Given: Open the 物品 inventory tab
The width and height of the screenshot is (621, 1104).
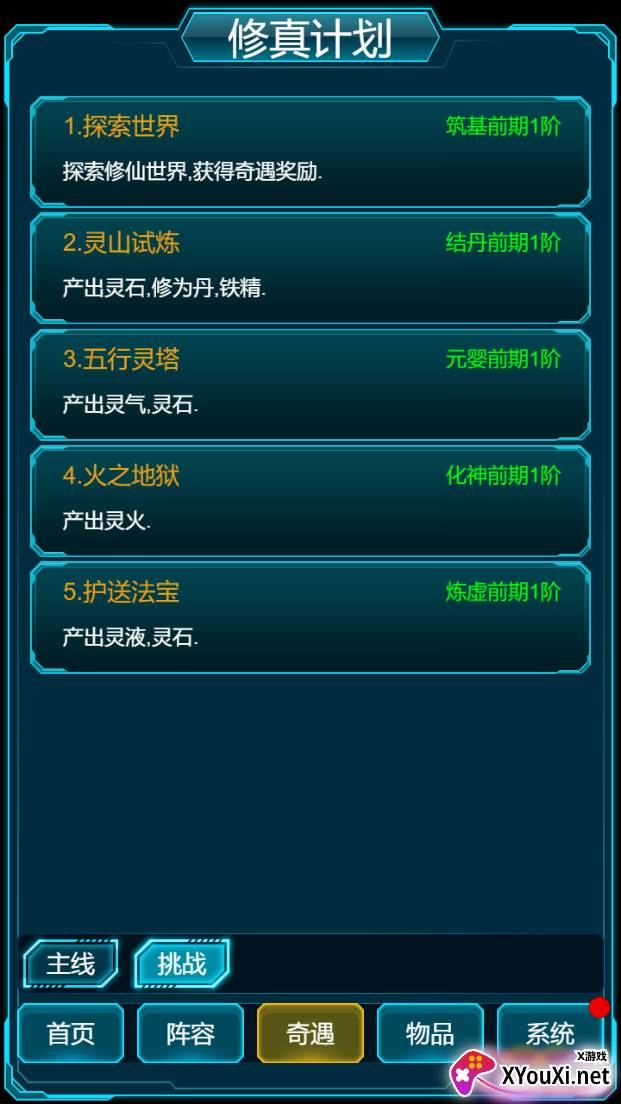Looking at the screenshot, I should pyautogui.click(x=430, y=1033).
